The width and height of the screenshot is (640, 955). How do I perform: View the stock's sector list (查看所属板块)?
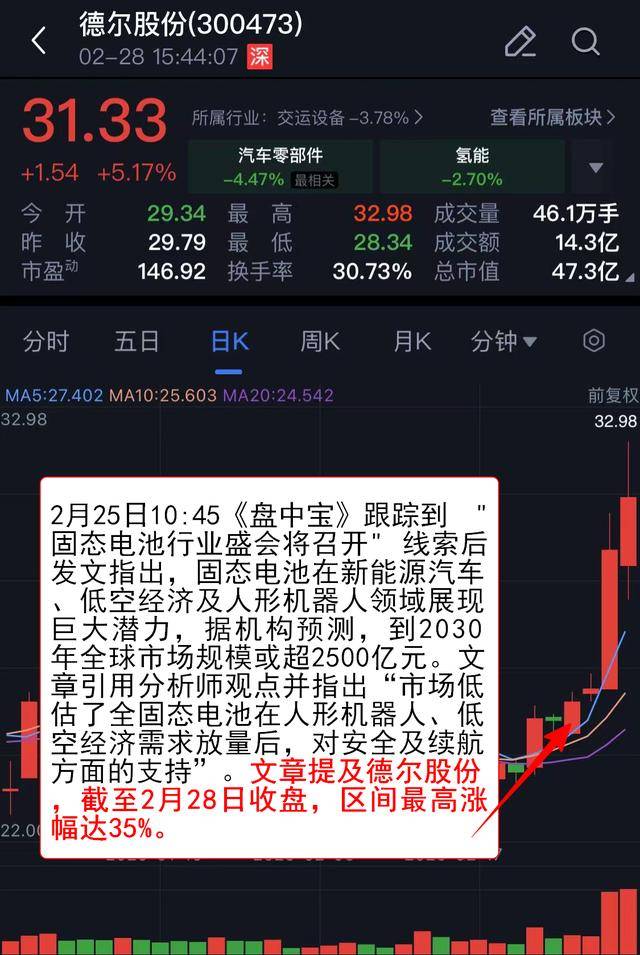(552, 117)
